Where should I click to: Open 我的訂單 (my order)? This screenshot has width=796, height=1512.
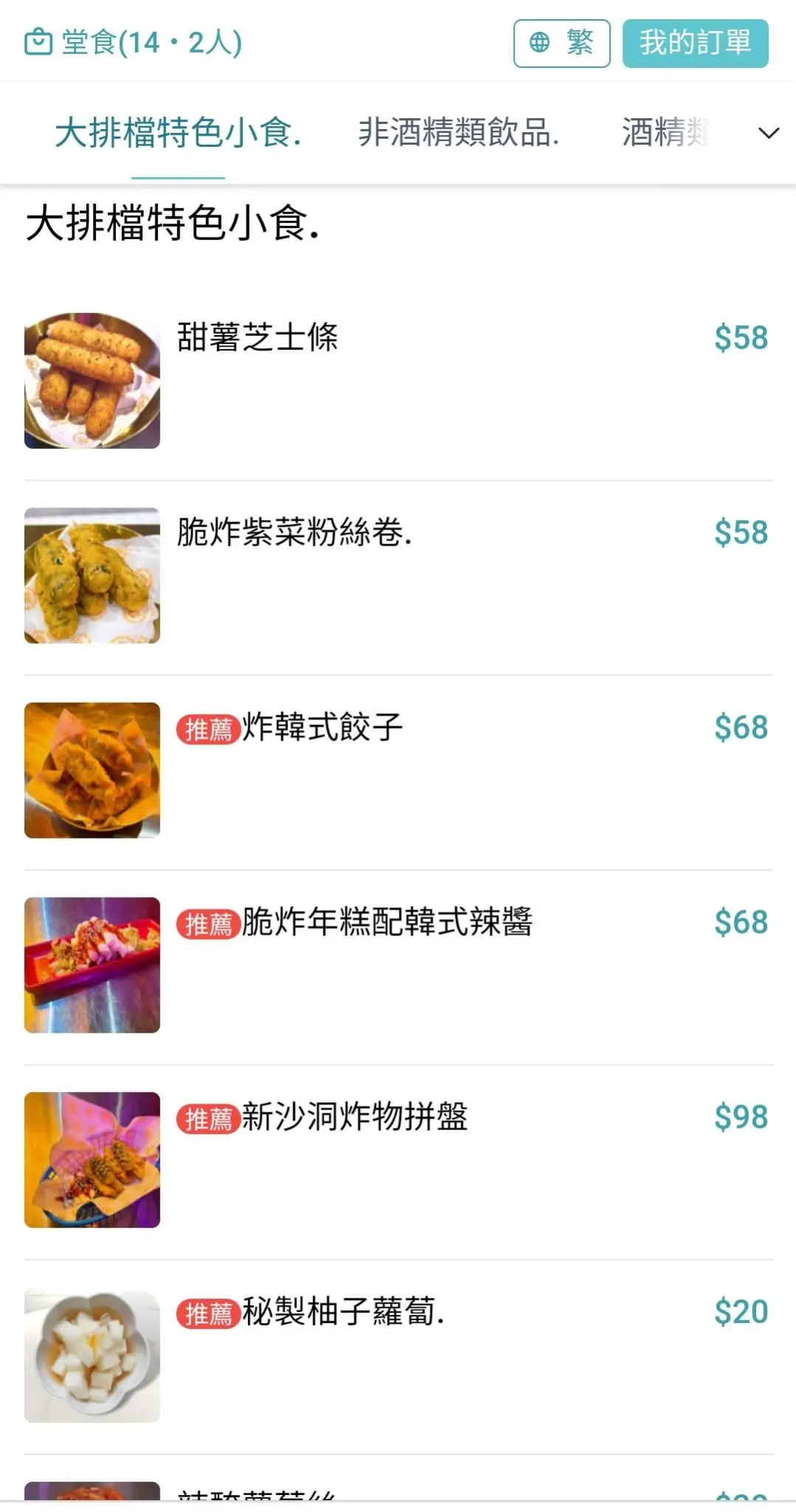695,44
